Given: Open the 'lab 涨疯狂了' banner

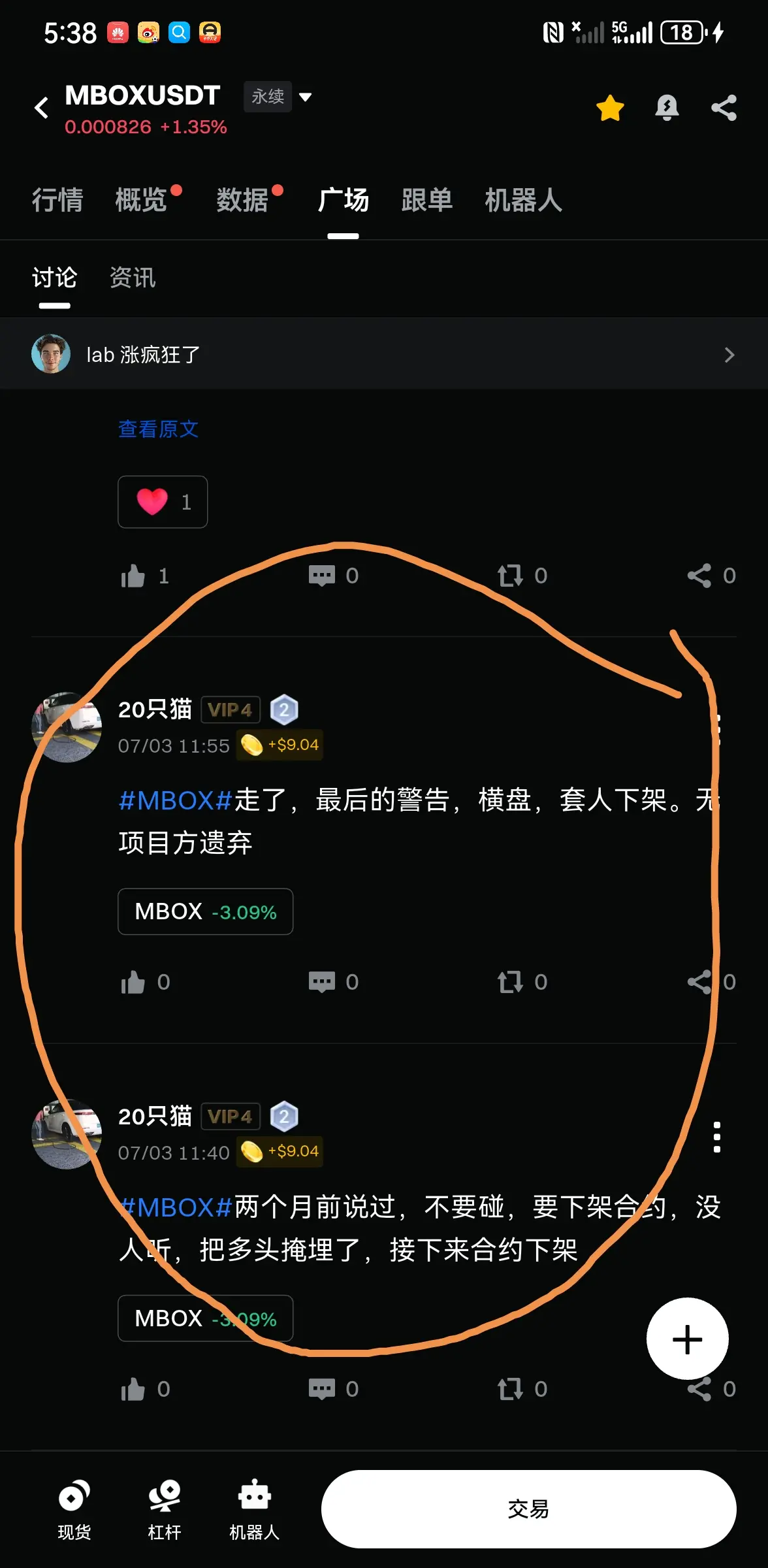Looking at the screenshot, I should tap(384, 354).
